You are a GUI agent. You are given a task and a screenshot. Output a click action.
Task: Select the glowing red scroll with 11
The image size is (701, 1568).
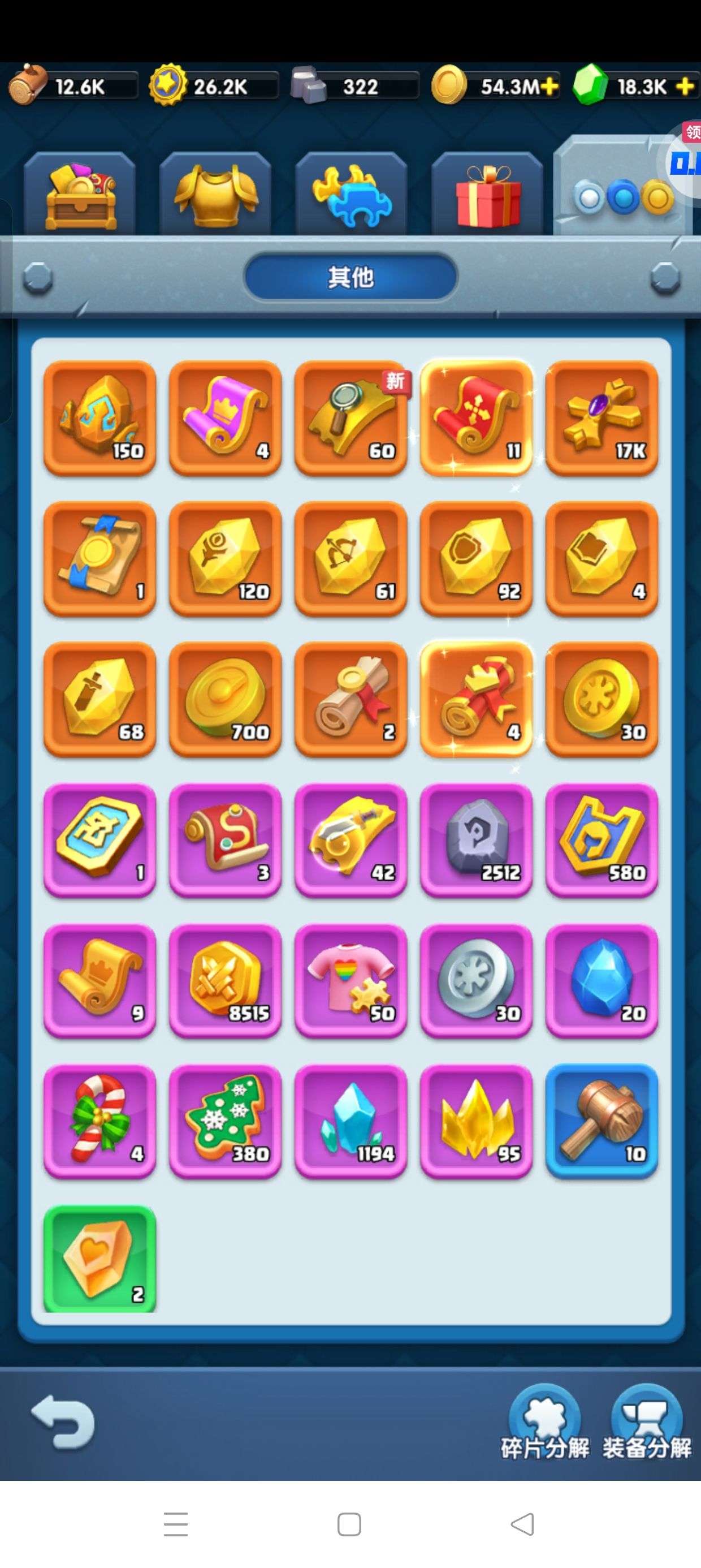477,417
